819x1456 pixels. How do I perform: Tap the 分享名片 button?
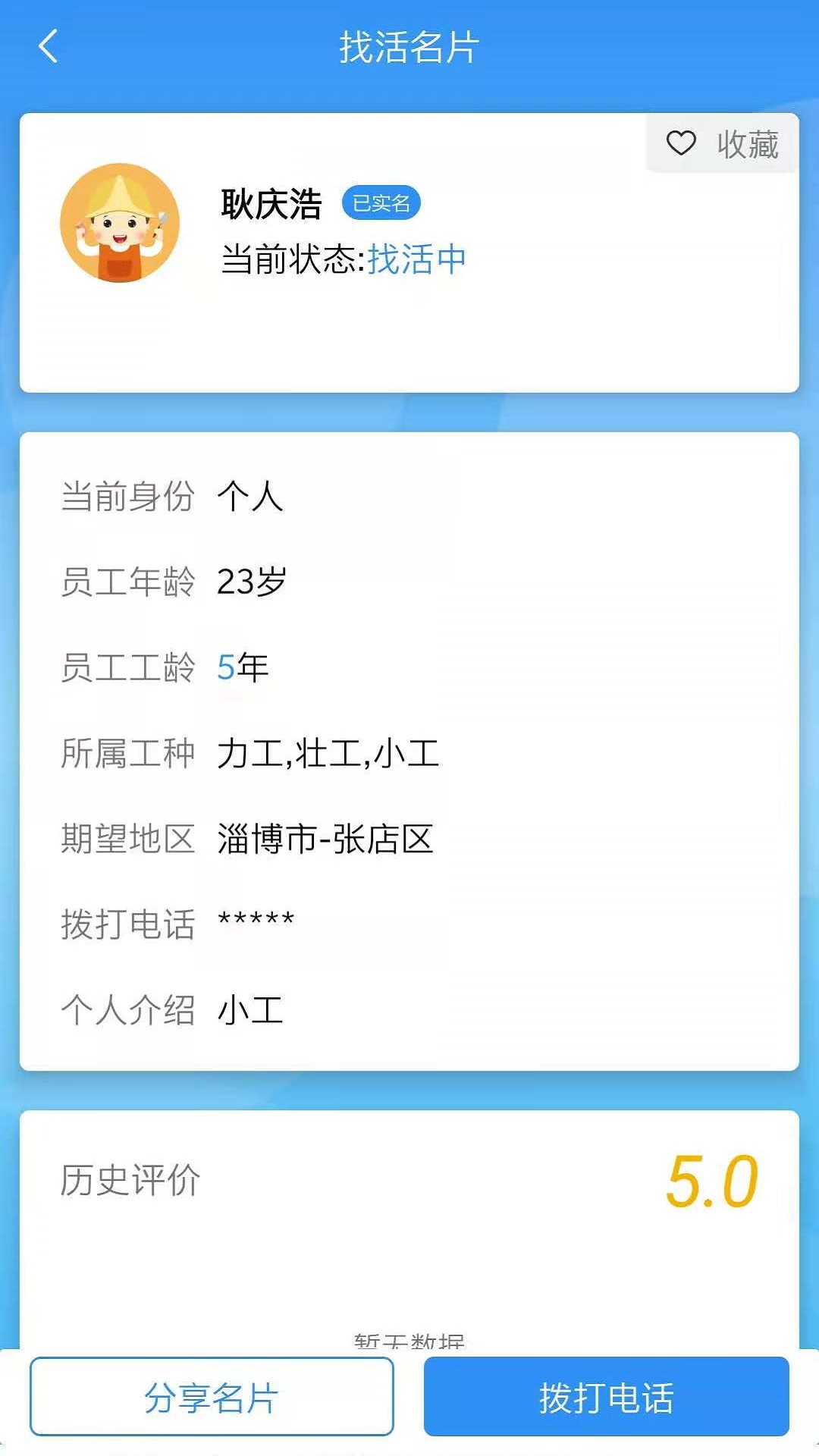click(212, 1397)
